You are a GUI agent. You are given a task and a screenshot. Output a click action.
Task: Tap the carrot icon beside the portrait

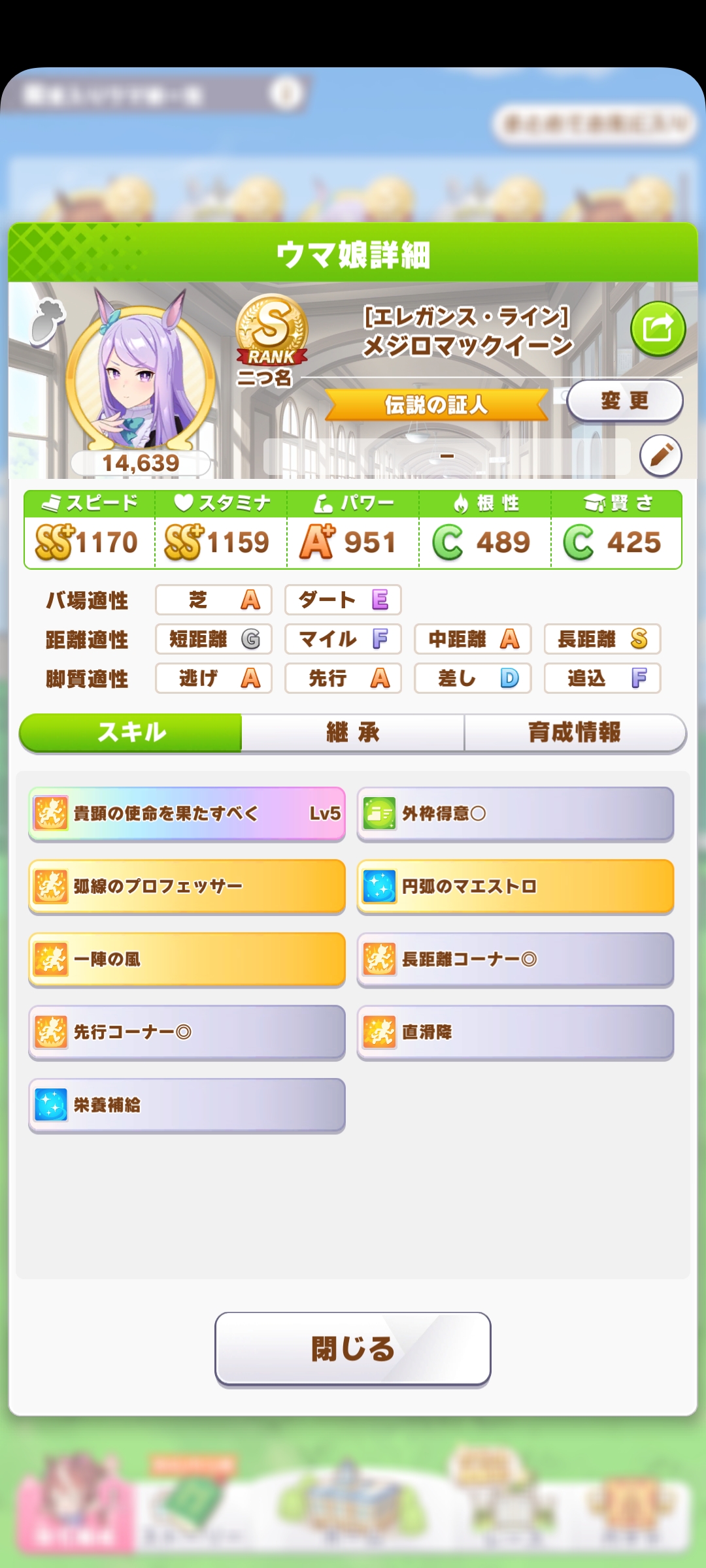click(x=48, y=320)
